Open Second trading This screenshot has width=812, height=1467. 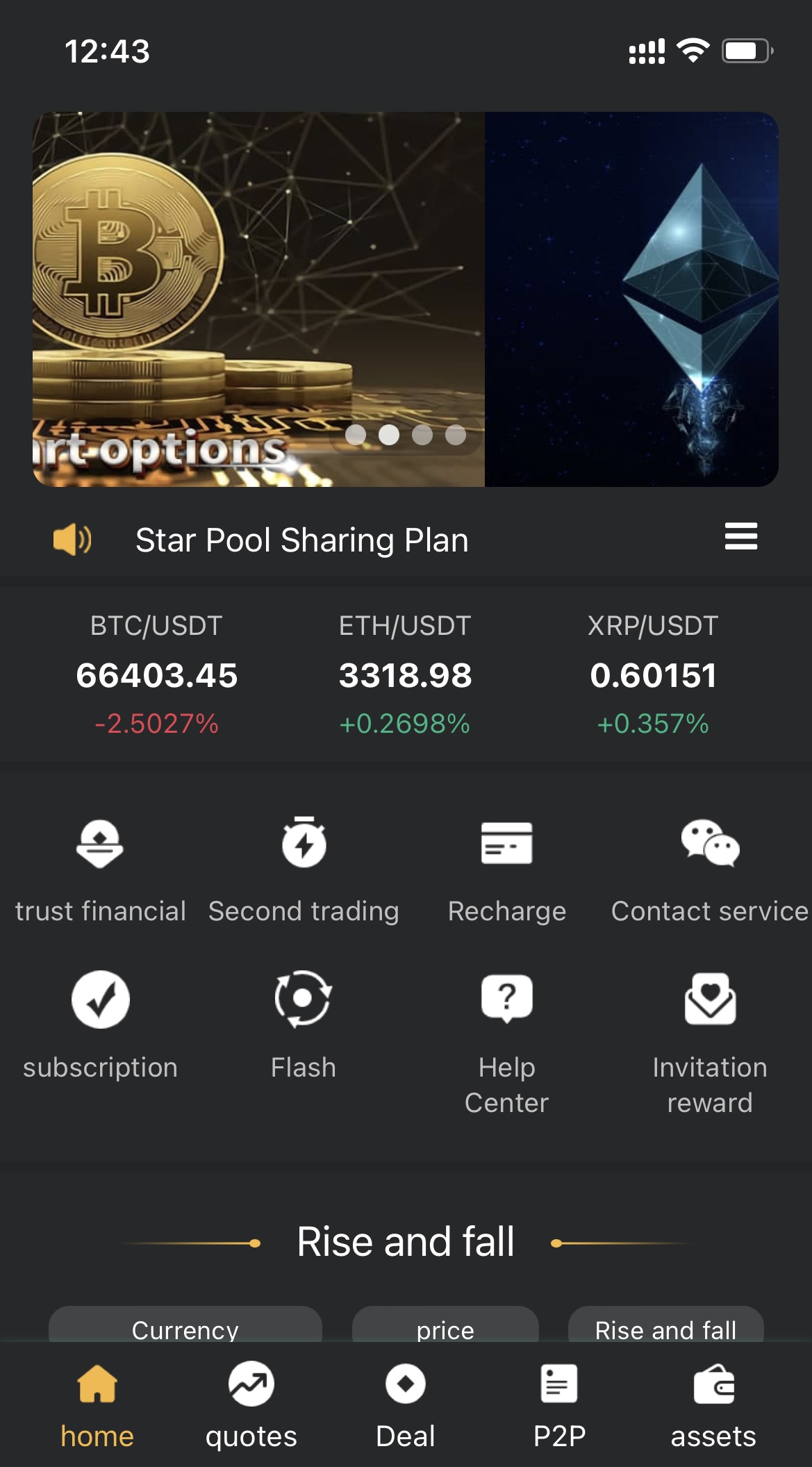click(304, 868)
